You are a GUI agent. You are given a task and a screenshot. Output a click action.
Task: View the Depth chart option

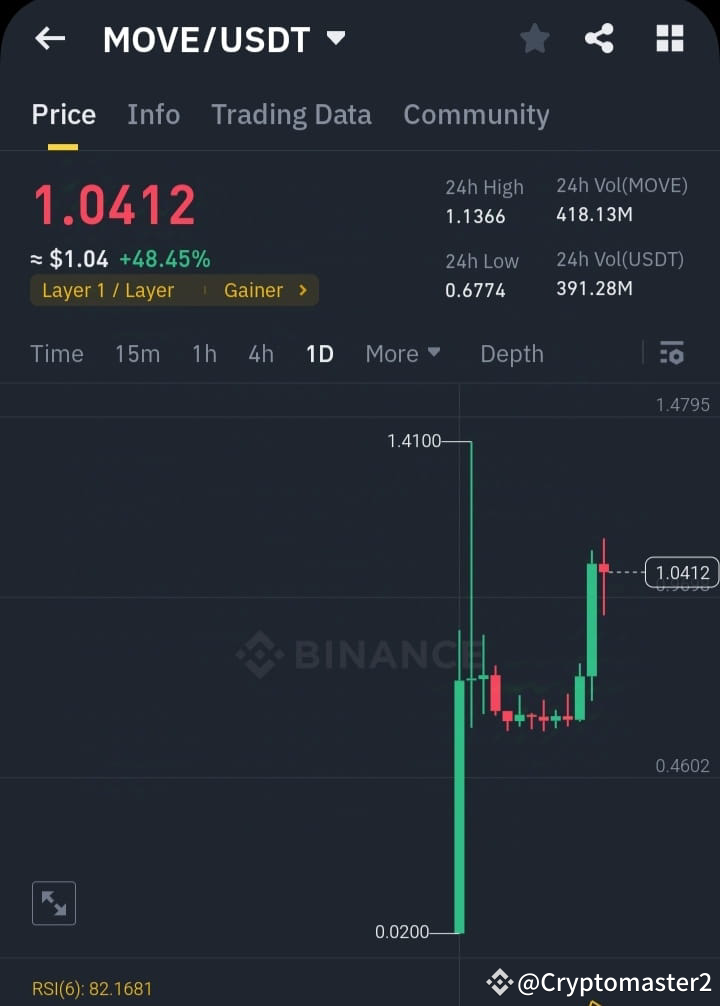[511, 353]
